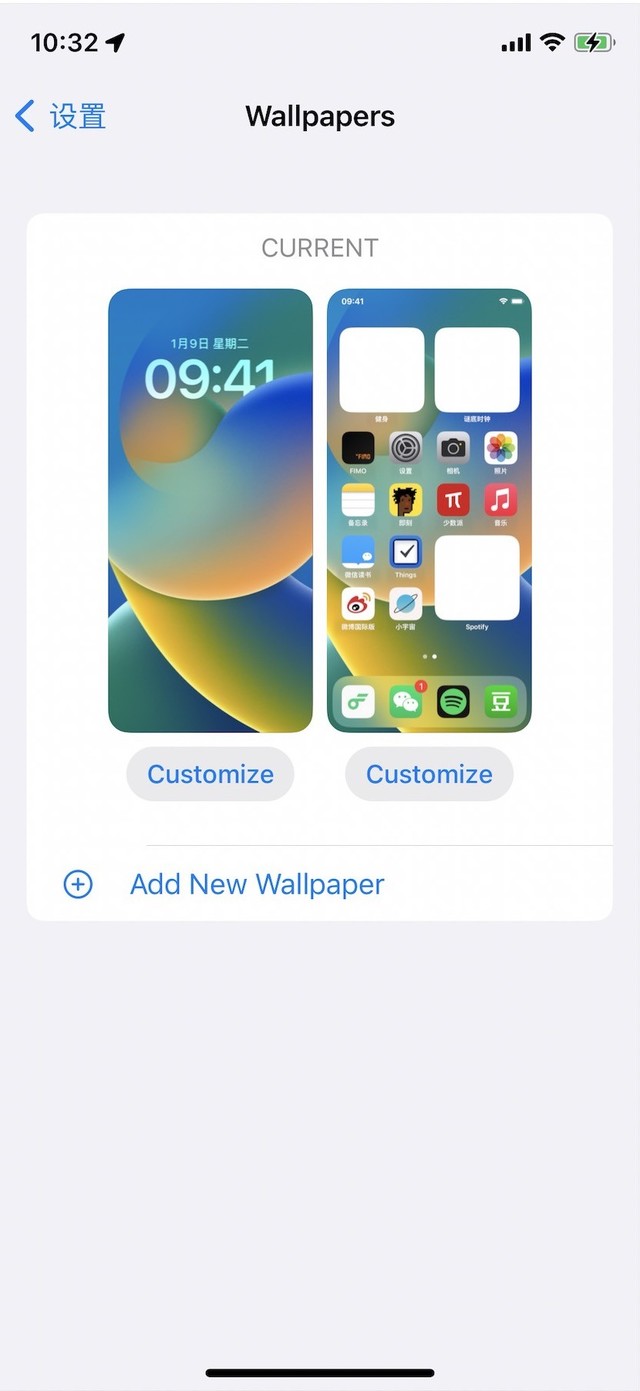The image size is (640, 1391).
Task: Customize the home screen wallpaper
Action: pyautogui.click(x=429, y=774)
